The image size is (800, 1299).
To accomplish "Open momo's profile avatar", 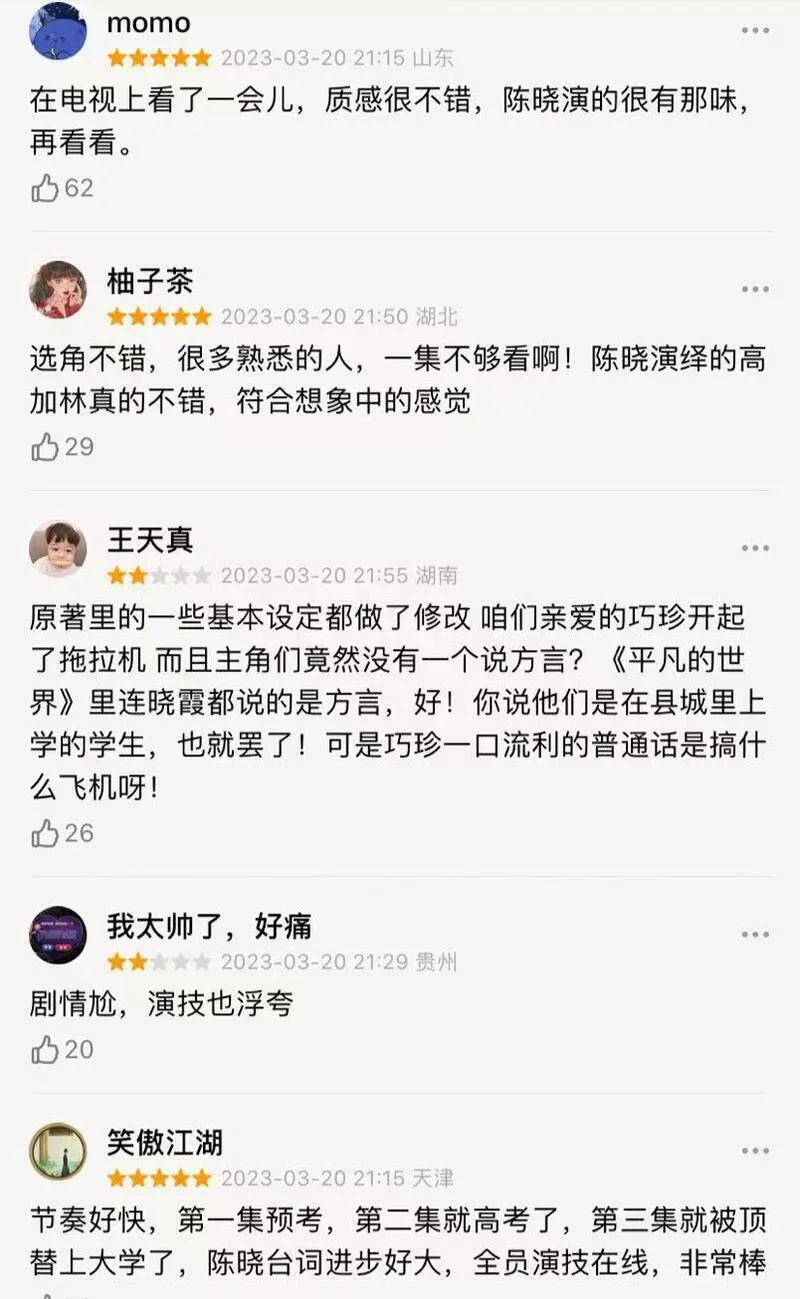I will [58, 32].
